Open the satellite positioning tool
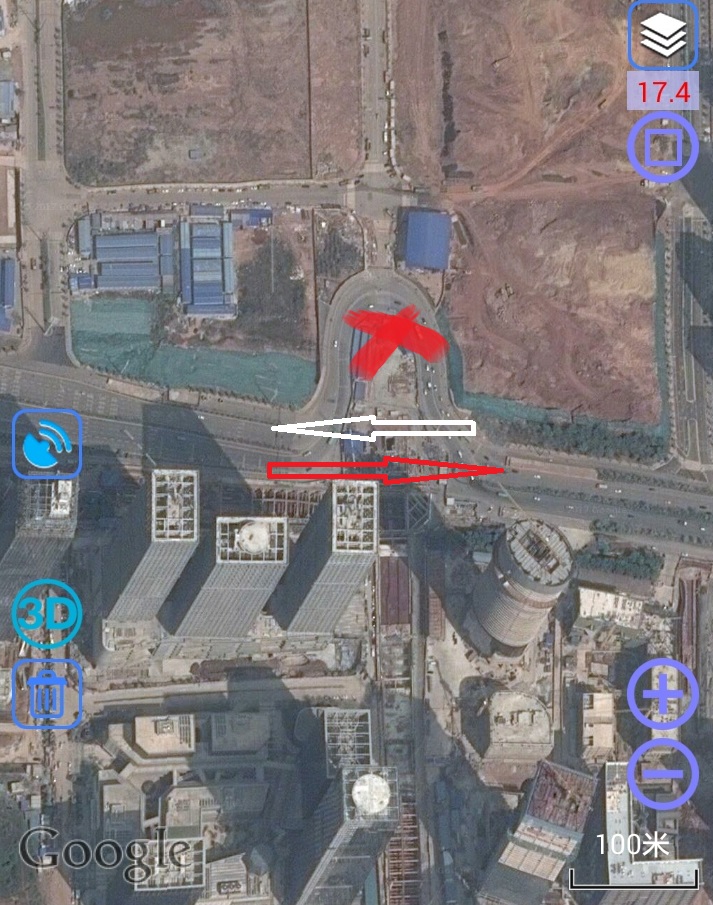The height and width of the screenshot is (905, 713). (46, 443)
